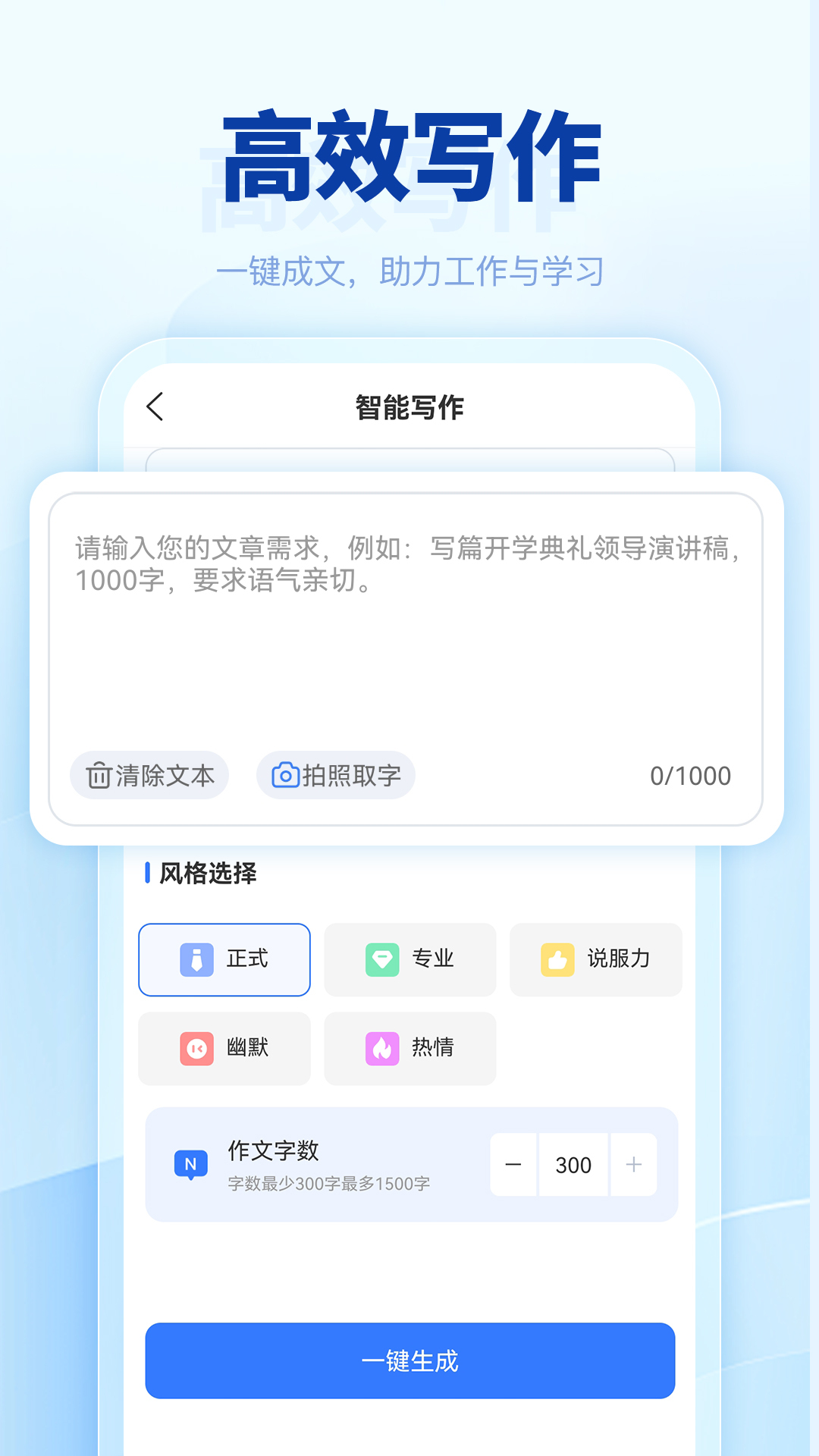This screenshot has width=819, height=1456.
Task: Click the thumbs-up icon on 说服力 style
Action: 557,959
